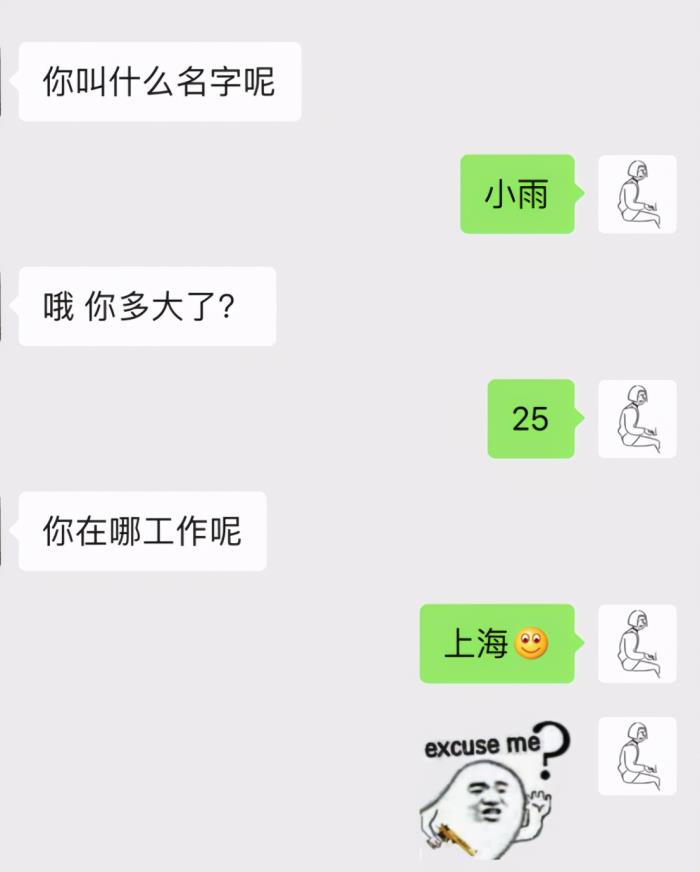Tap the avatar next to the 25 reply
Image resolution: width=700 pixels, height=872 pixels.
pyautogui.click(x=637, y=419)
